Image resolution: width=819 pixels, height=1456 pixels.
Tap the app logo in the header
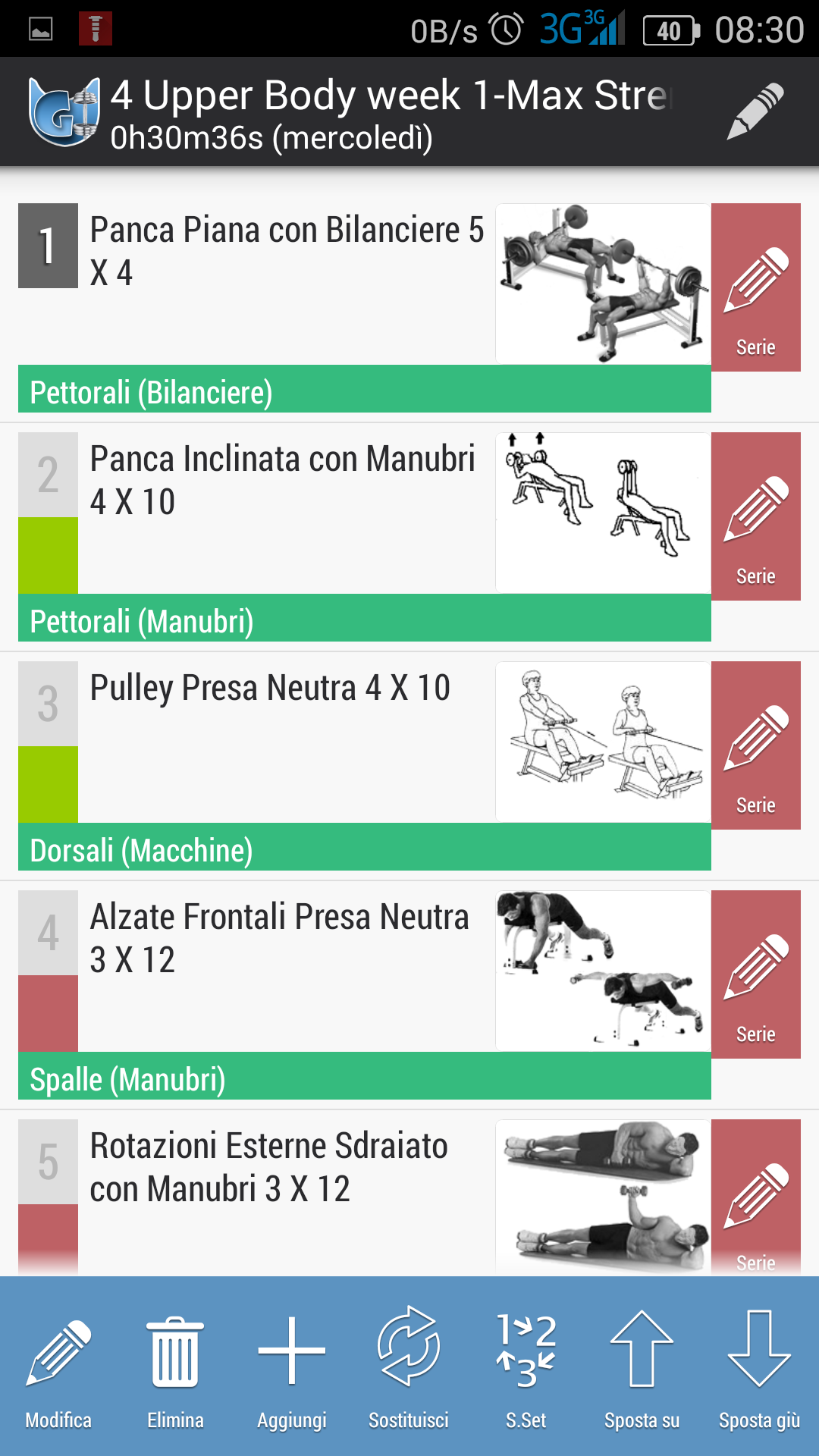coord(65,112)
